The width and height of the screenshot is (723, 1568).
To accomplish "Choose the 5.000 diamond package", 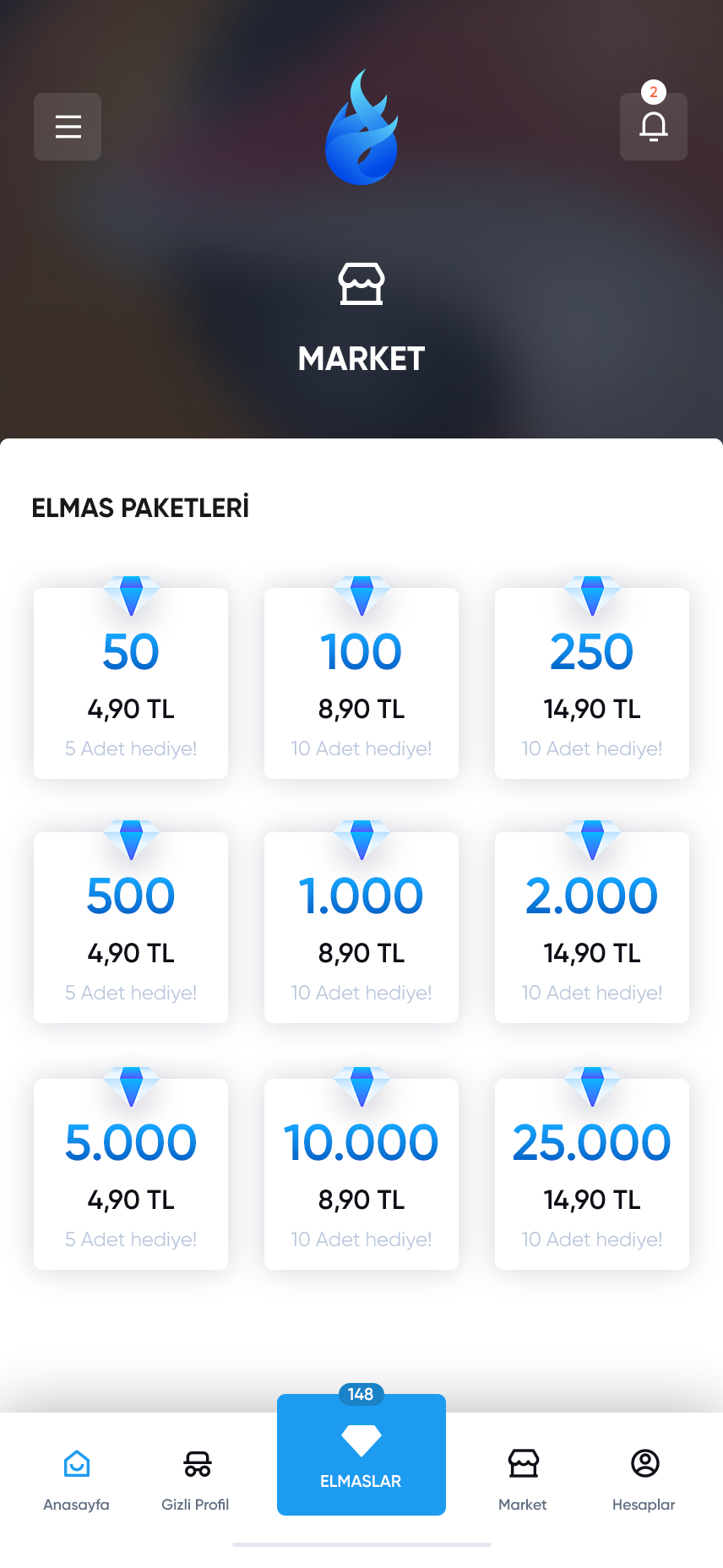I will point(131,1173).
